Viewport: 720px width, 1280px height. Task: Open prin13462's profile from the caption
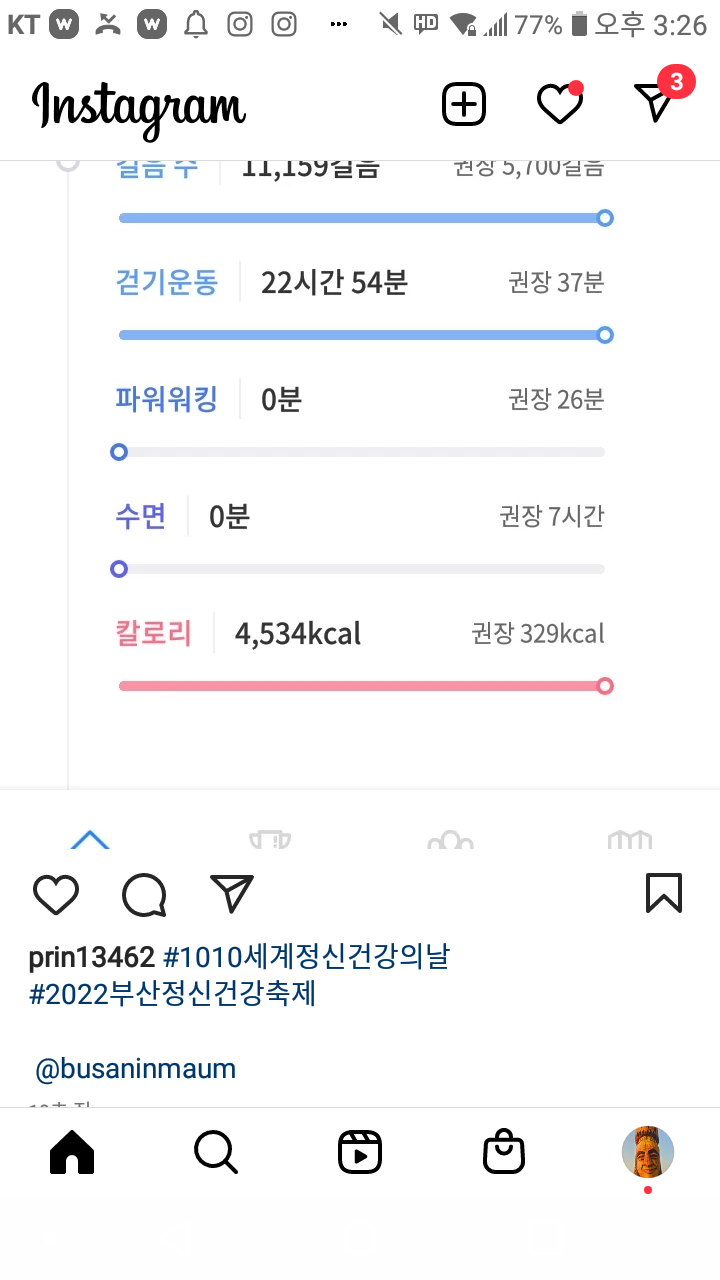pos(91,957)
